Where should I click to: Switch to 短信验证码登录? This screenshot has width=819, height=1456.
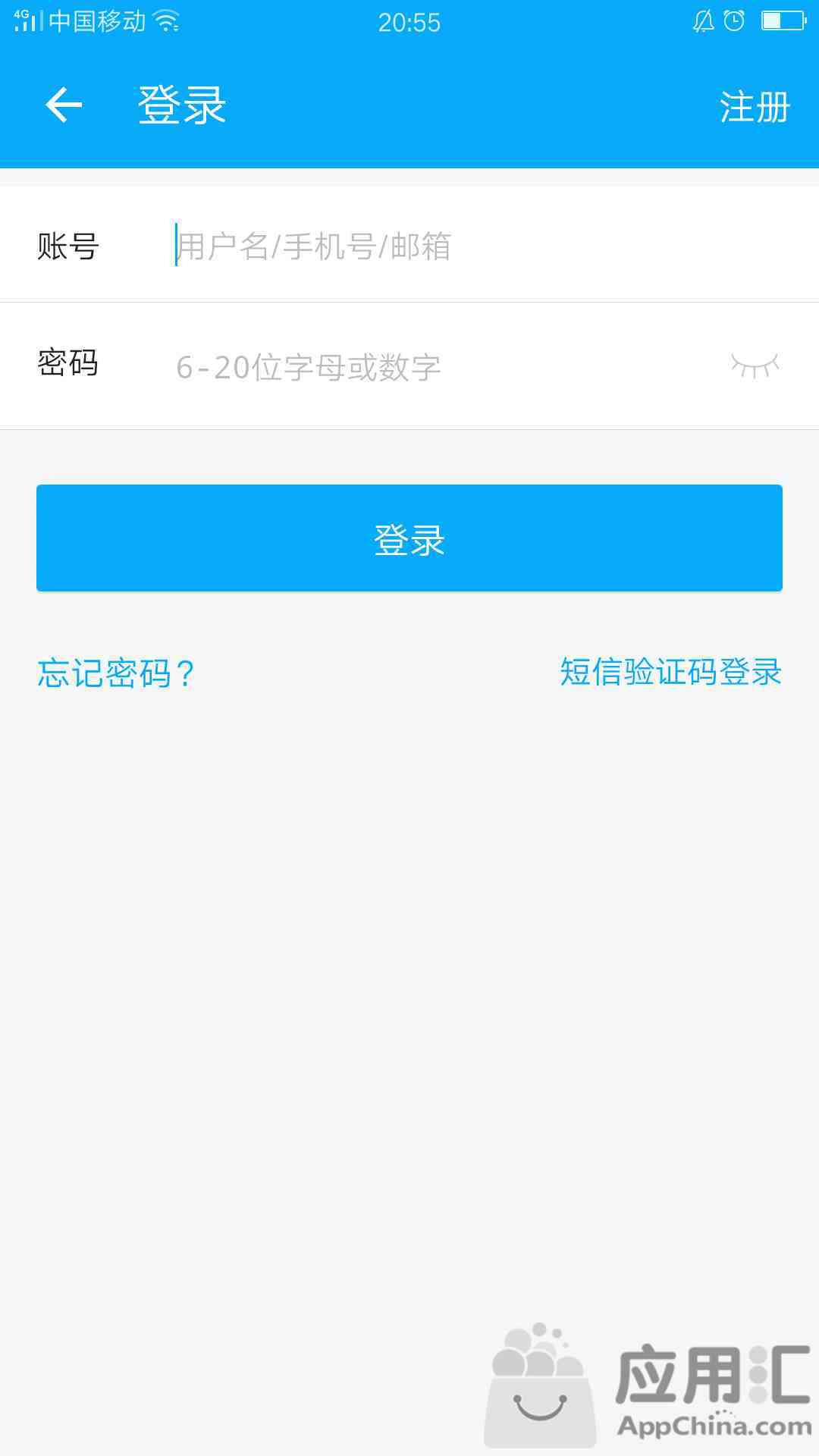coord(671,672)
